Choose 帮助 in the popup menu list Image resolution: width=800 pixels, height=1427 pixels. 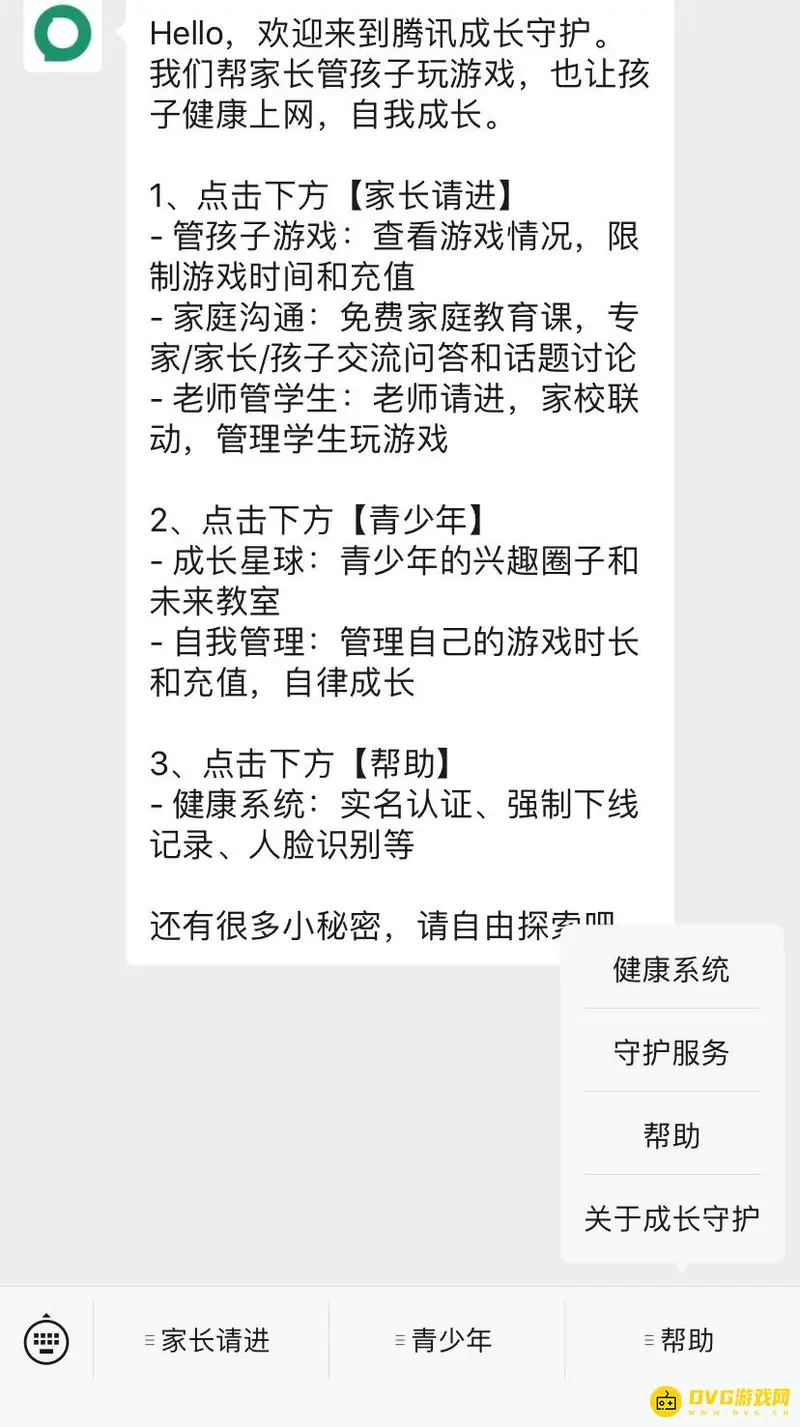(671, 1135)
